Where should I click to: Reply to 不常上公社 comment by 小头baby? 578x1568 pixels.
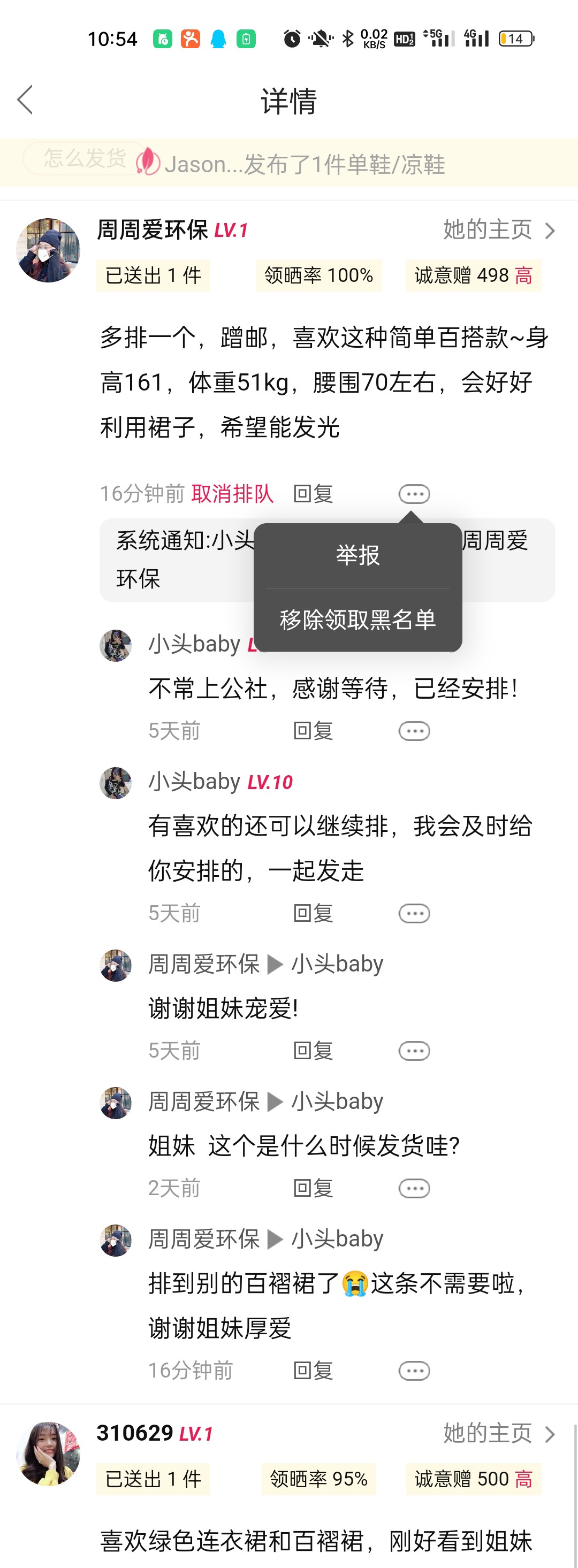click(x=313, y=730)
